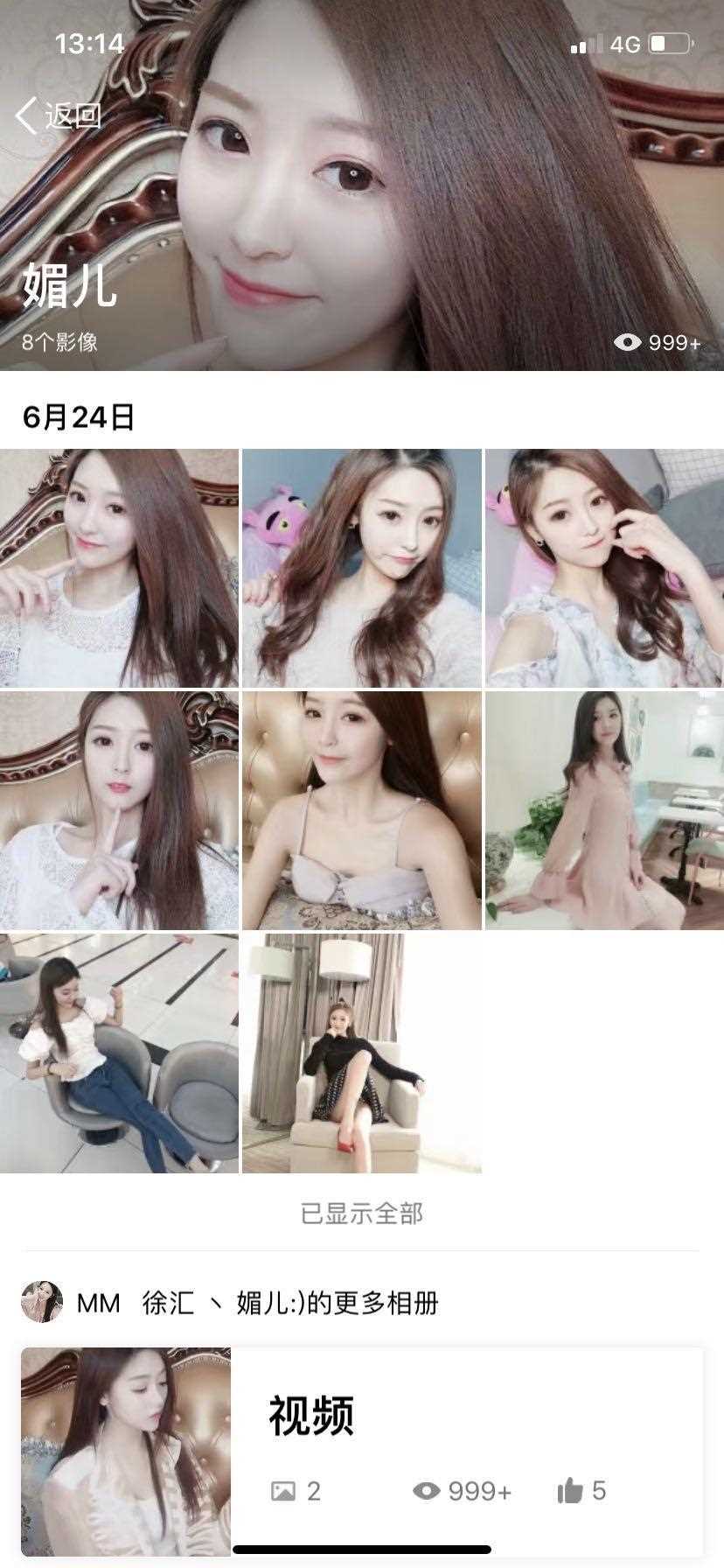This screenshot has width=724, height=1568.
Task: Open the photo in black sweater on armchair
Action: pyautogui.click(x=361, y=1053)
